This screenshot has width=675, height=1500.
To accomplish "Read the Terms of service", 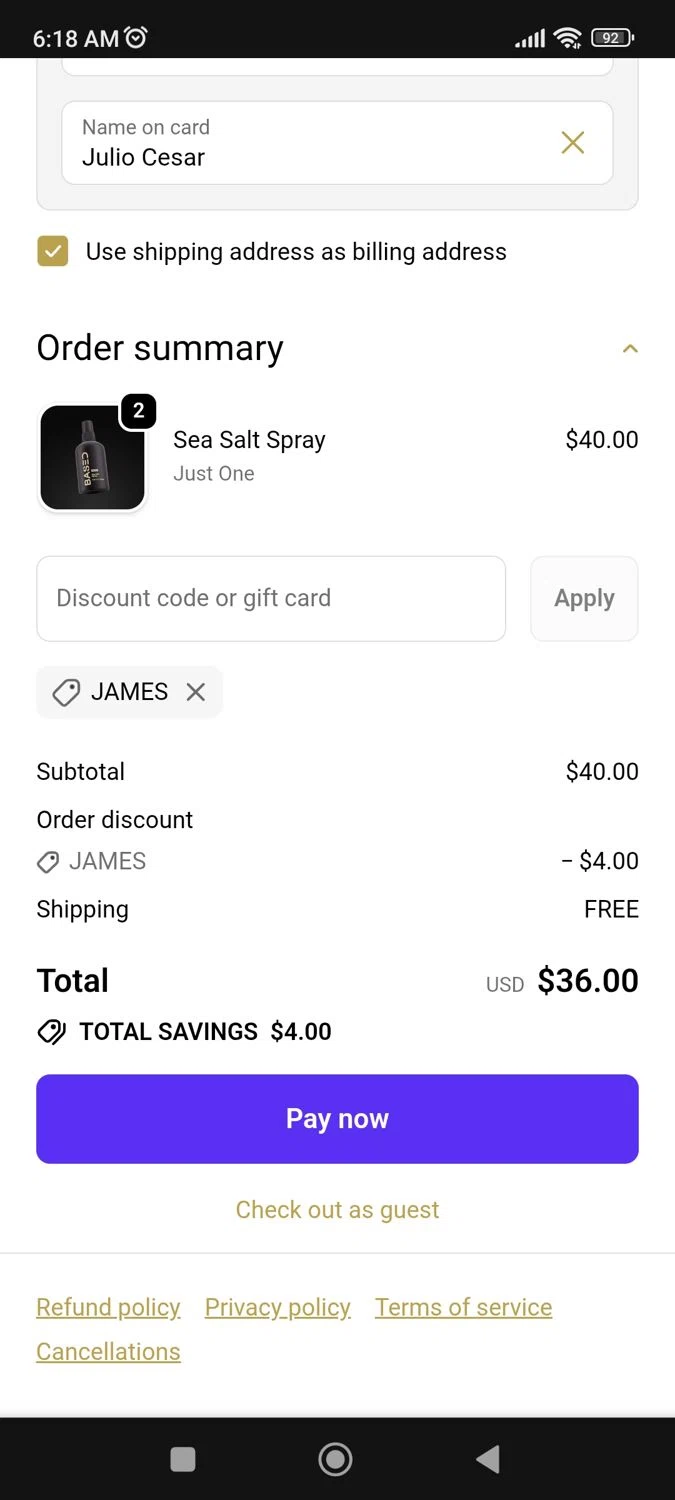I will pyautogui.click(x=463, y=1308).
